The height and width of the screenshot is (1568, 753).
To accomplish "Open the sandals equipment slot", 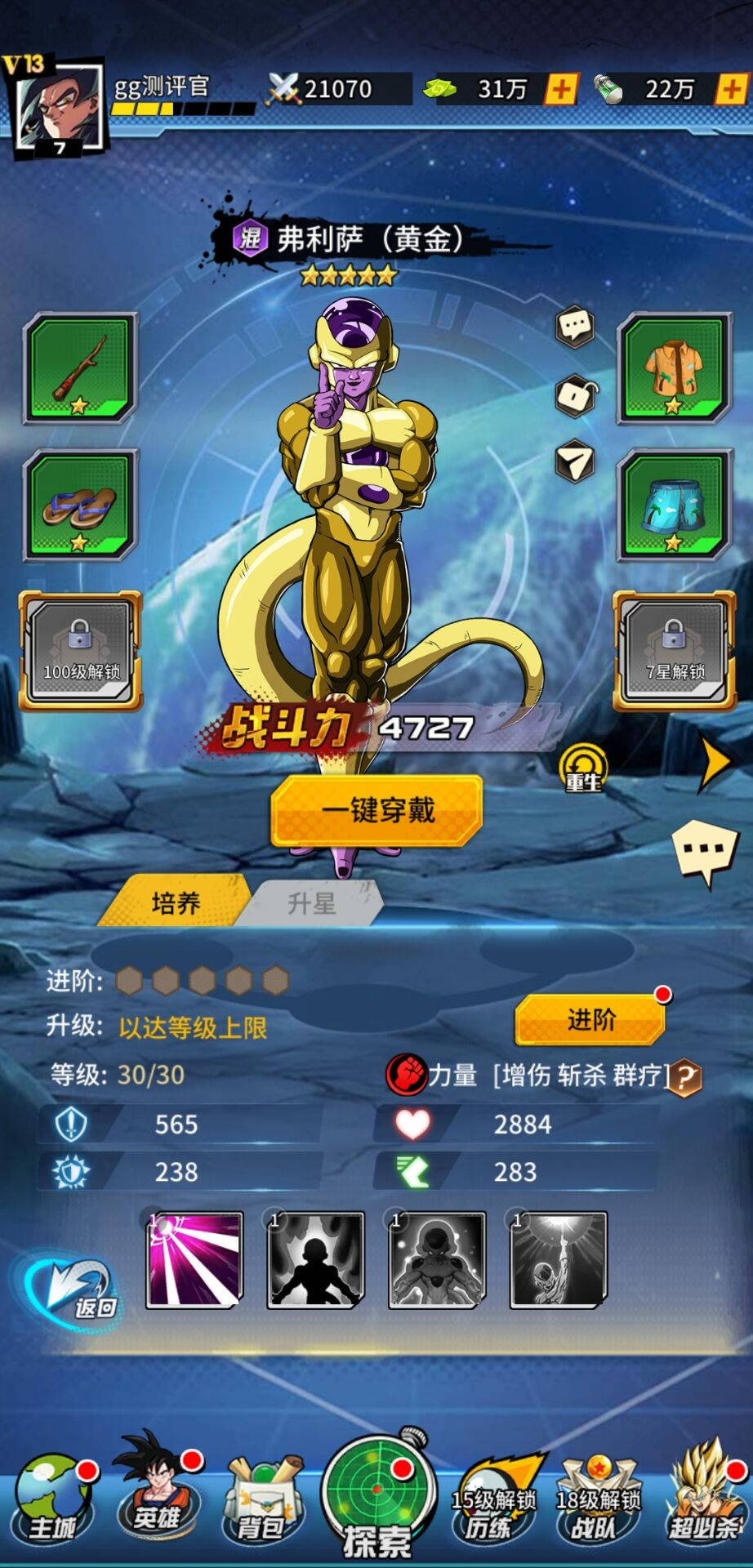I will click(x=79, y=505).
